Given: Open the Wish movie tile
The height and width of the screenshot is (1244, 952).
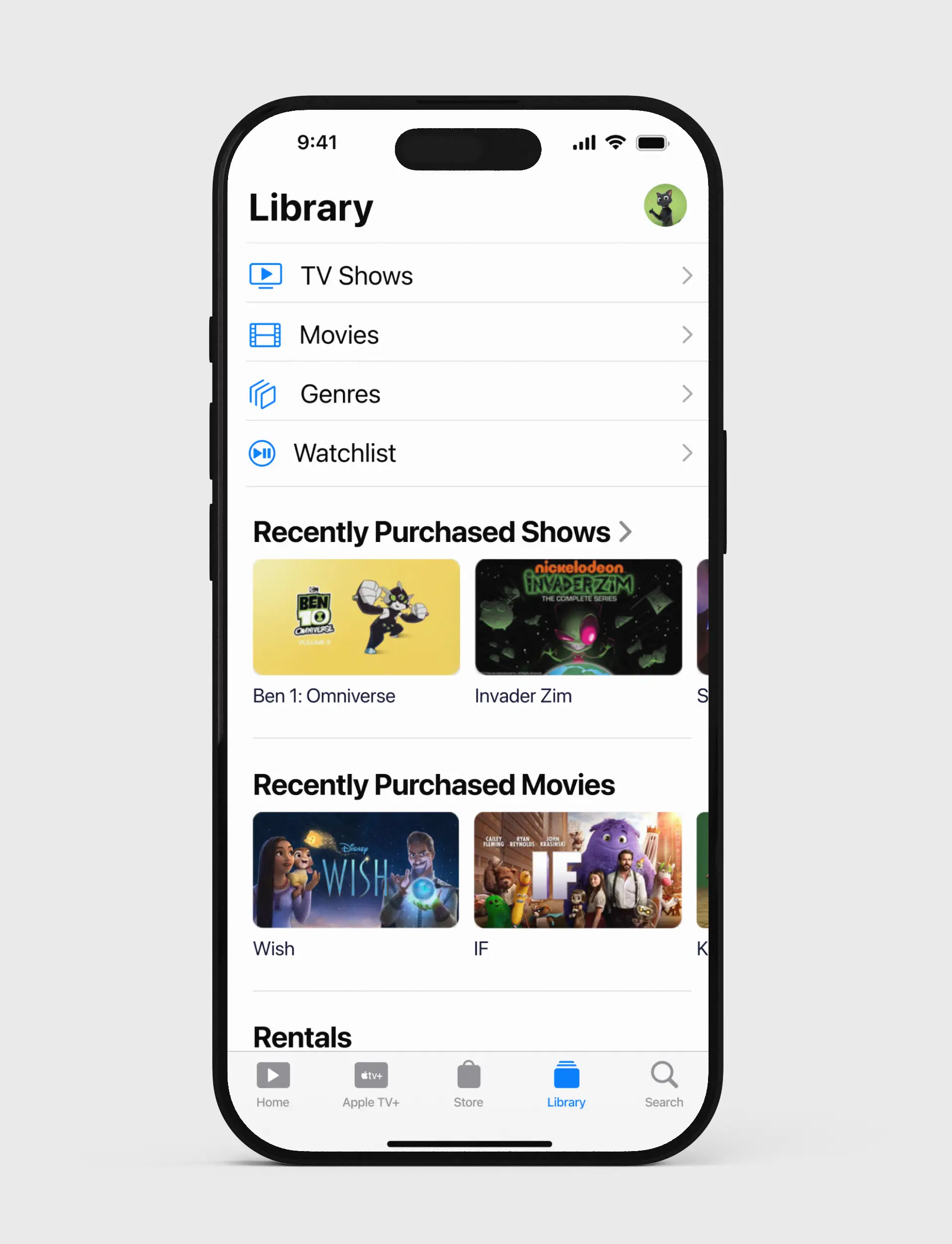Looking at the screenshot, I should 356,869.
